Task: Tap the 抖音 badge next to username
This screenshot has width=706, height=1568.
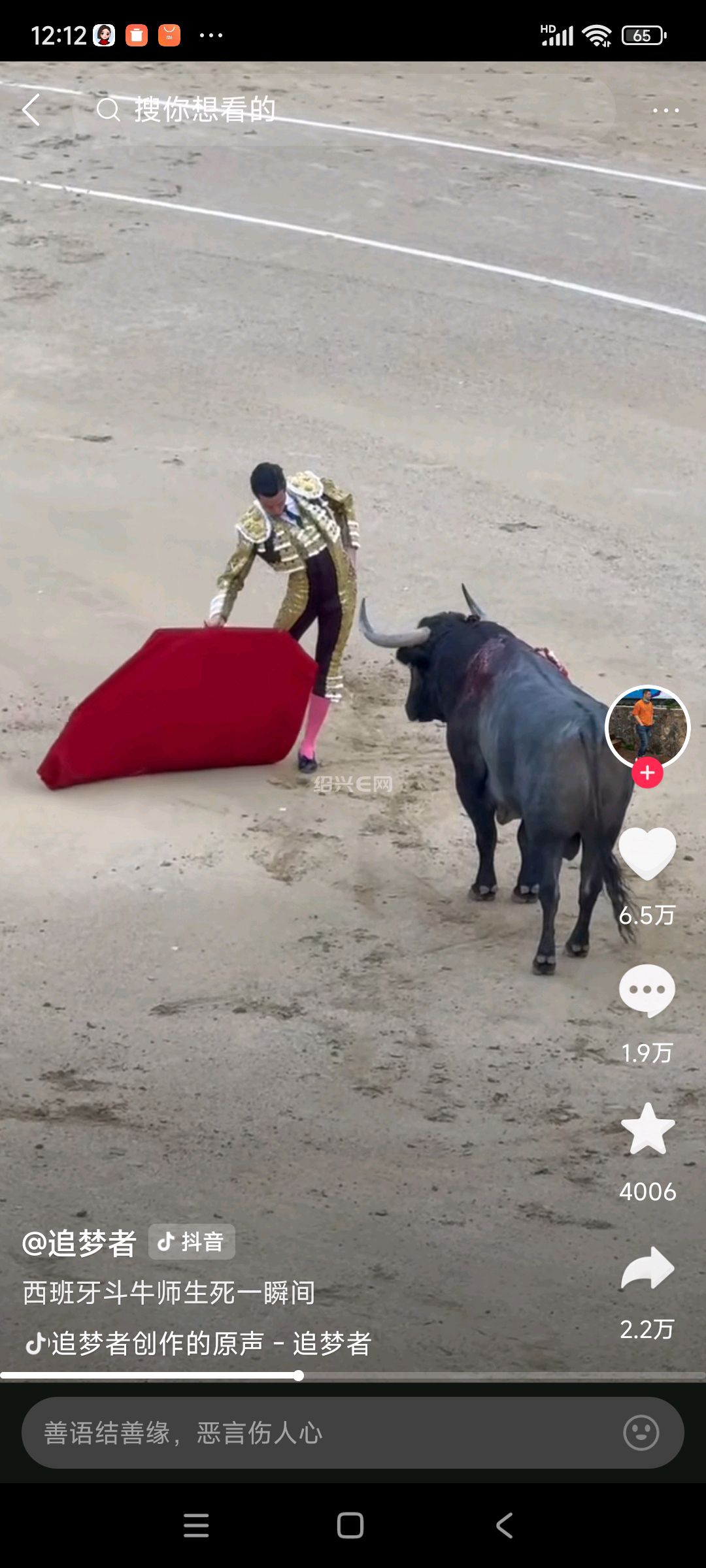Action: [192, 1241]
